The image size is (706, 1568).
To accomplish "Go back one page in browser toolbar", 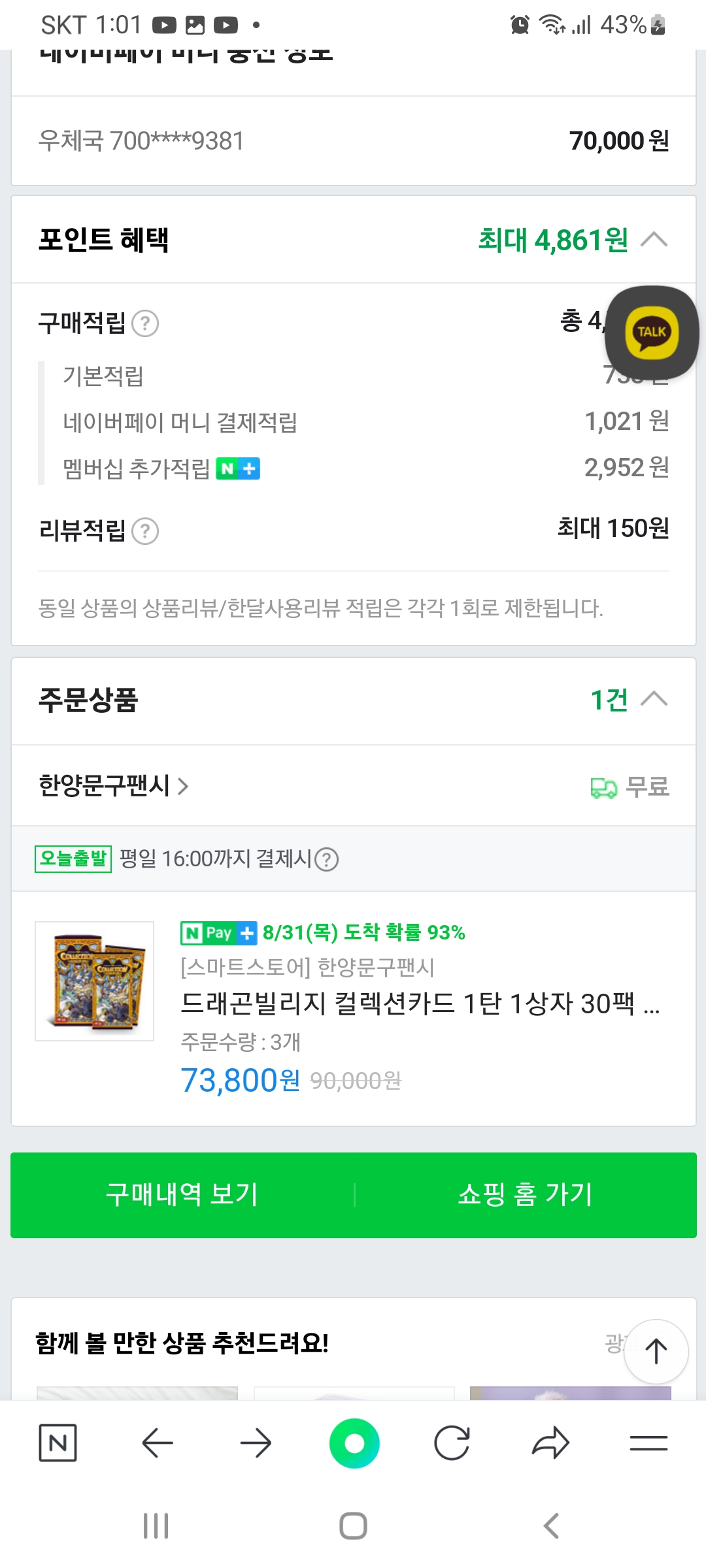I will tap(157, 1443).
